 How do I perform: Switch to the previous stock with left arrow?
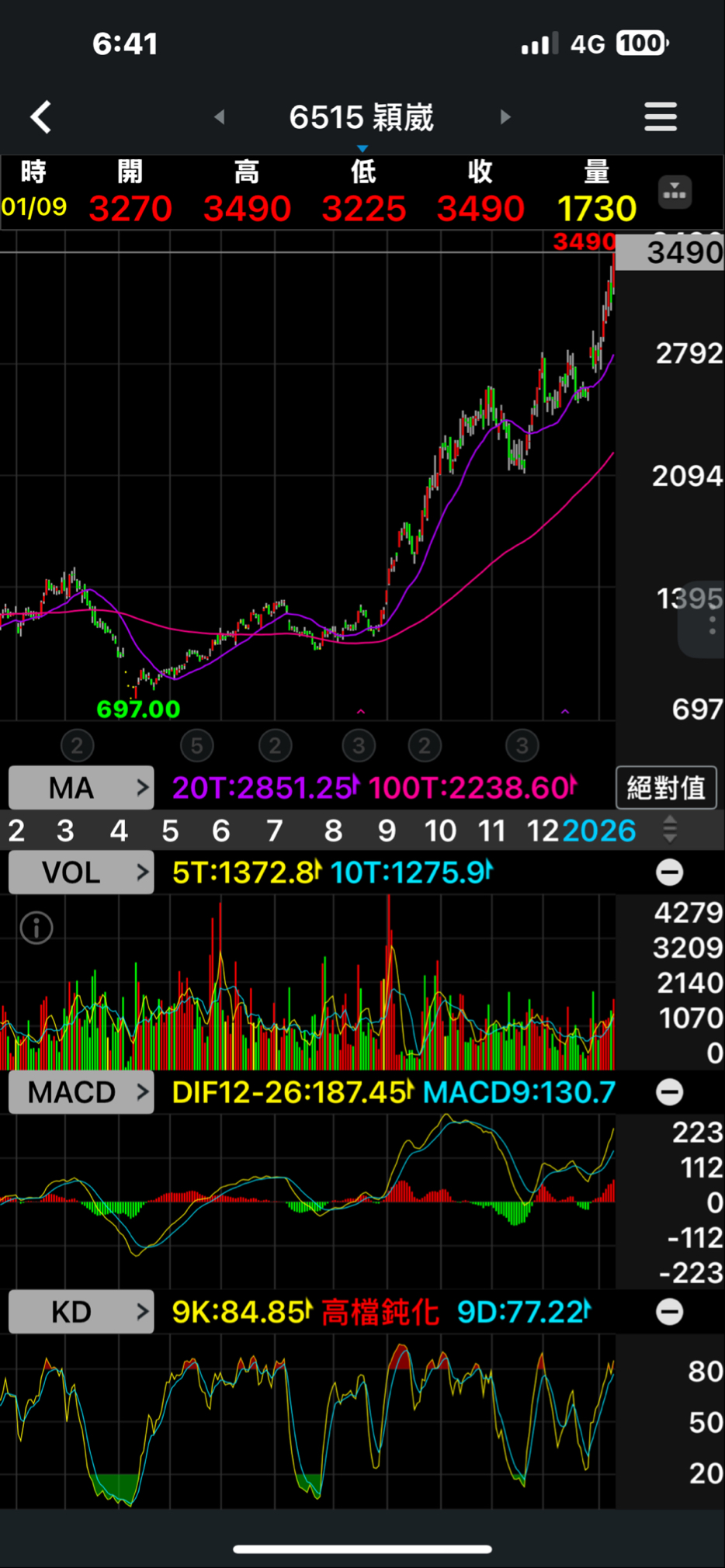220,117
